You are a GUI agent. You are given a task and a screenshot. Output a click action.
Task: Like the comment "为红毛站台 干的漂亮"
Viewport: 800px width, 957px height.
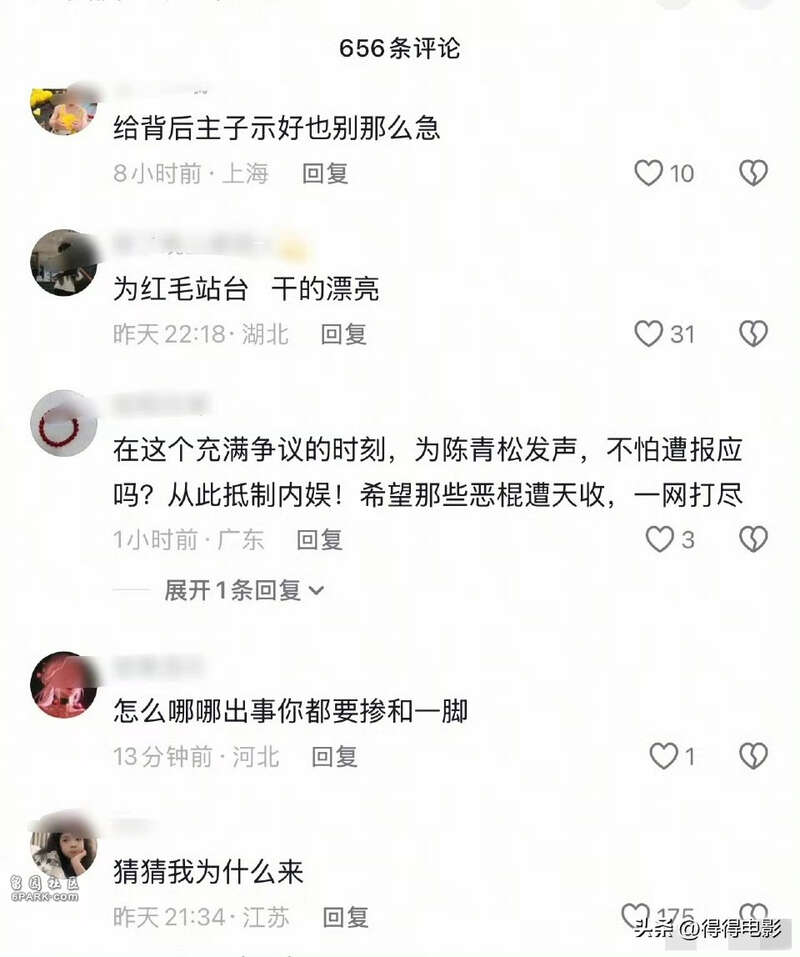coord(649,333)
